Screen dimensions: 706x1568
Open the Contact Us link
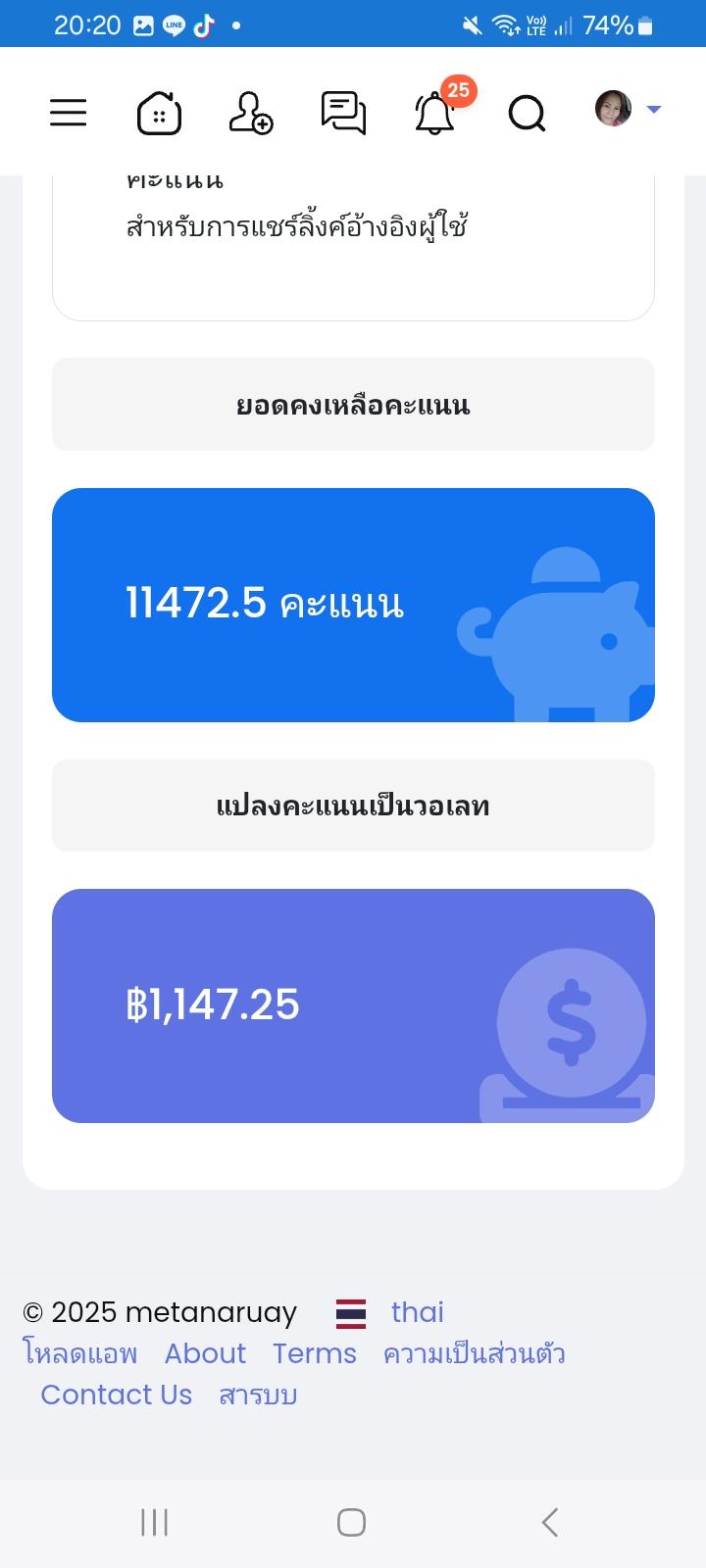click(117, 1395)
